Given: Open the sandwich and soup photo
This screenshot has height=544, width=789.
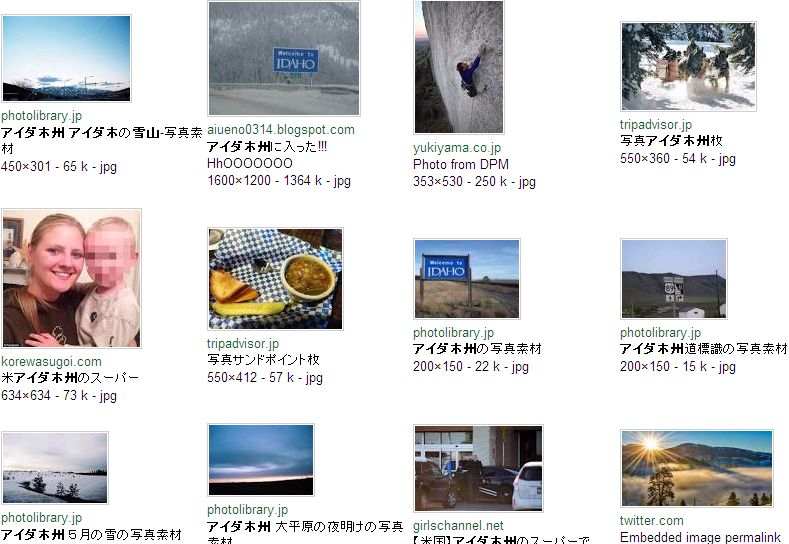Looking at the screenshot, I should [x=275, y=279].
